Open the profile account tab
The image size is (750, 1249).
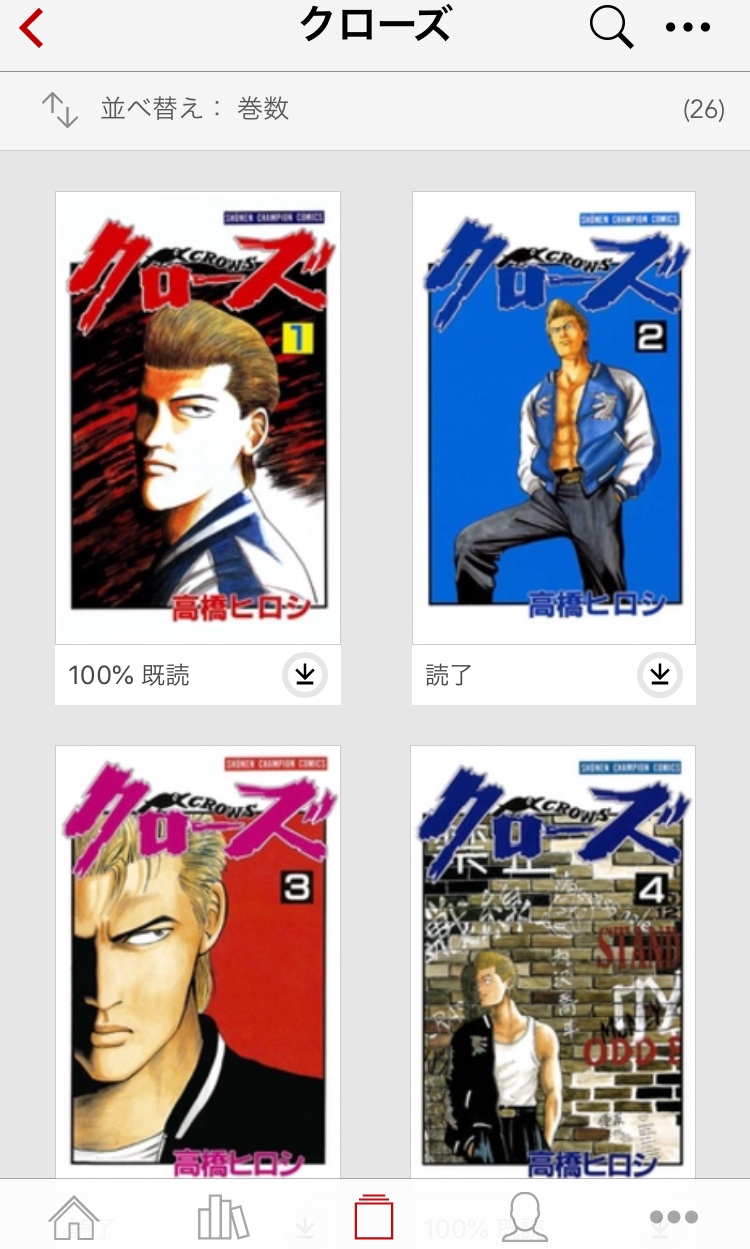[x=524, y=1216]
